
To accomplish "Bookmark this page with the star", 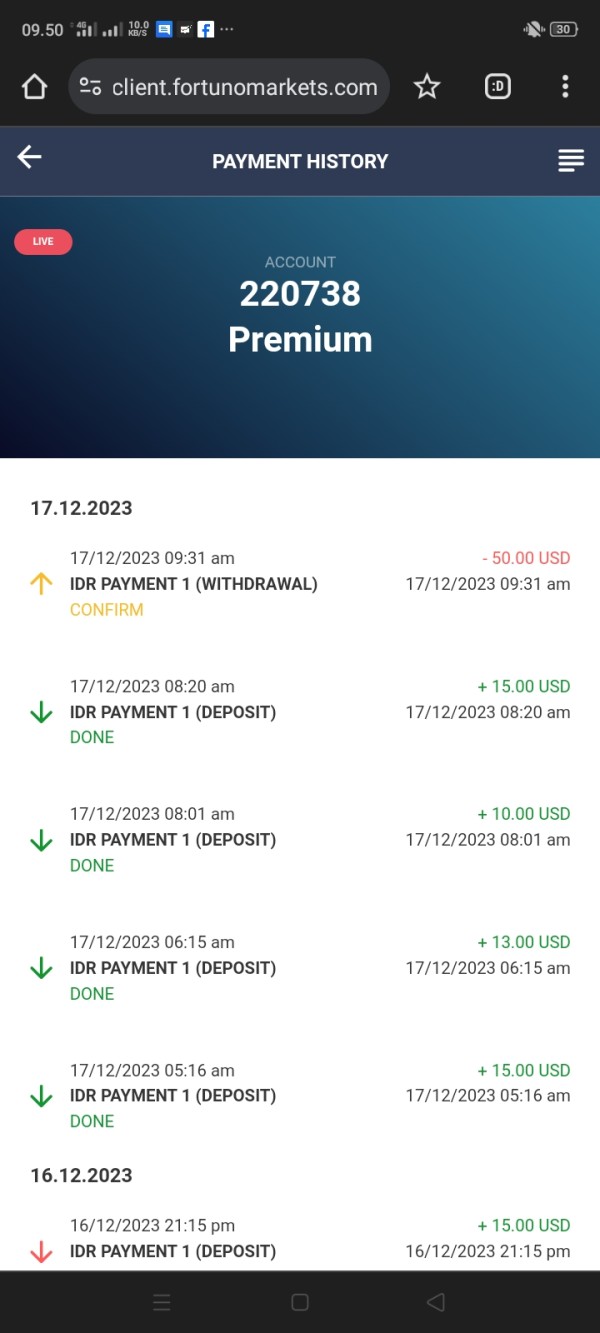I will pyautogui.click(x=427, y=87).
